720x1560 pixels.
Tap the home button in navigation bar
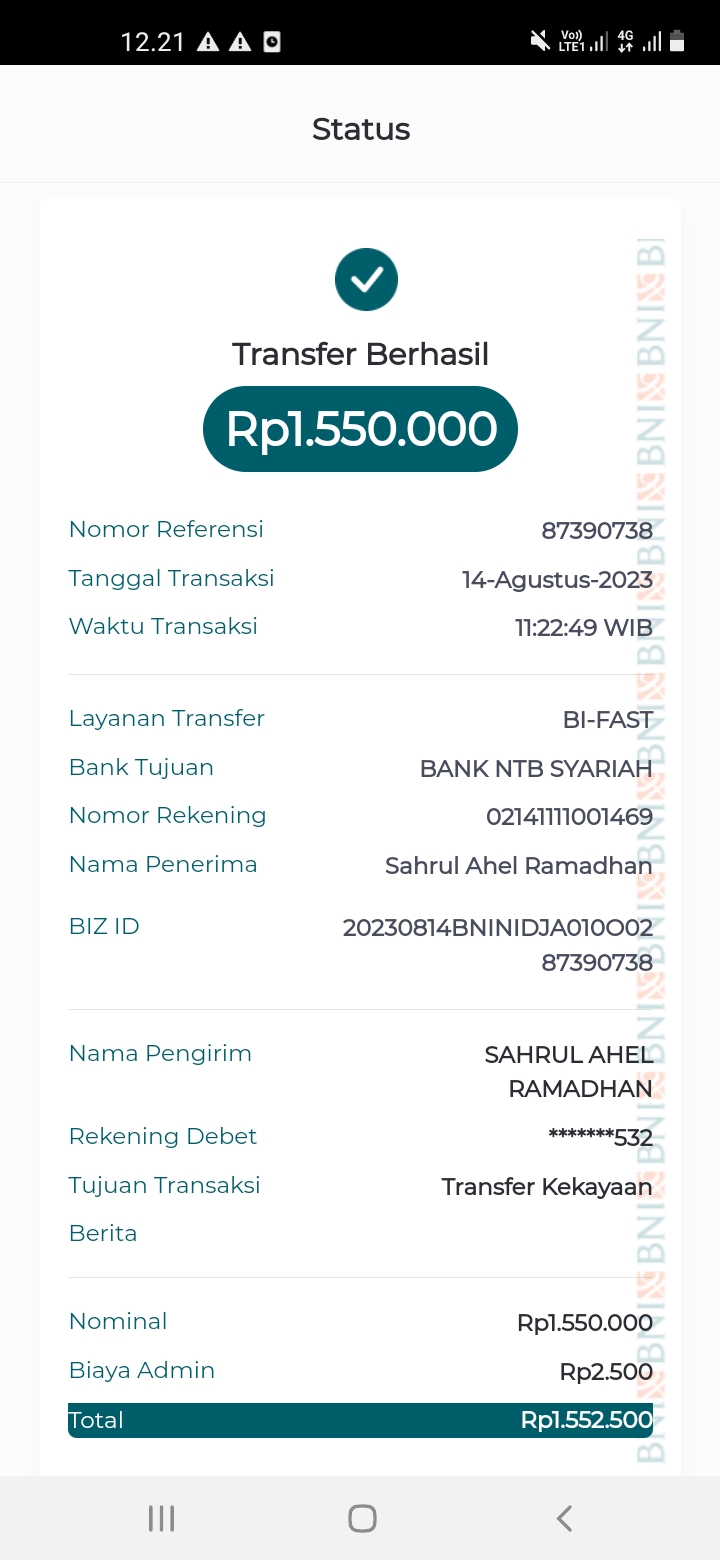(x=361, y=1518)
